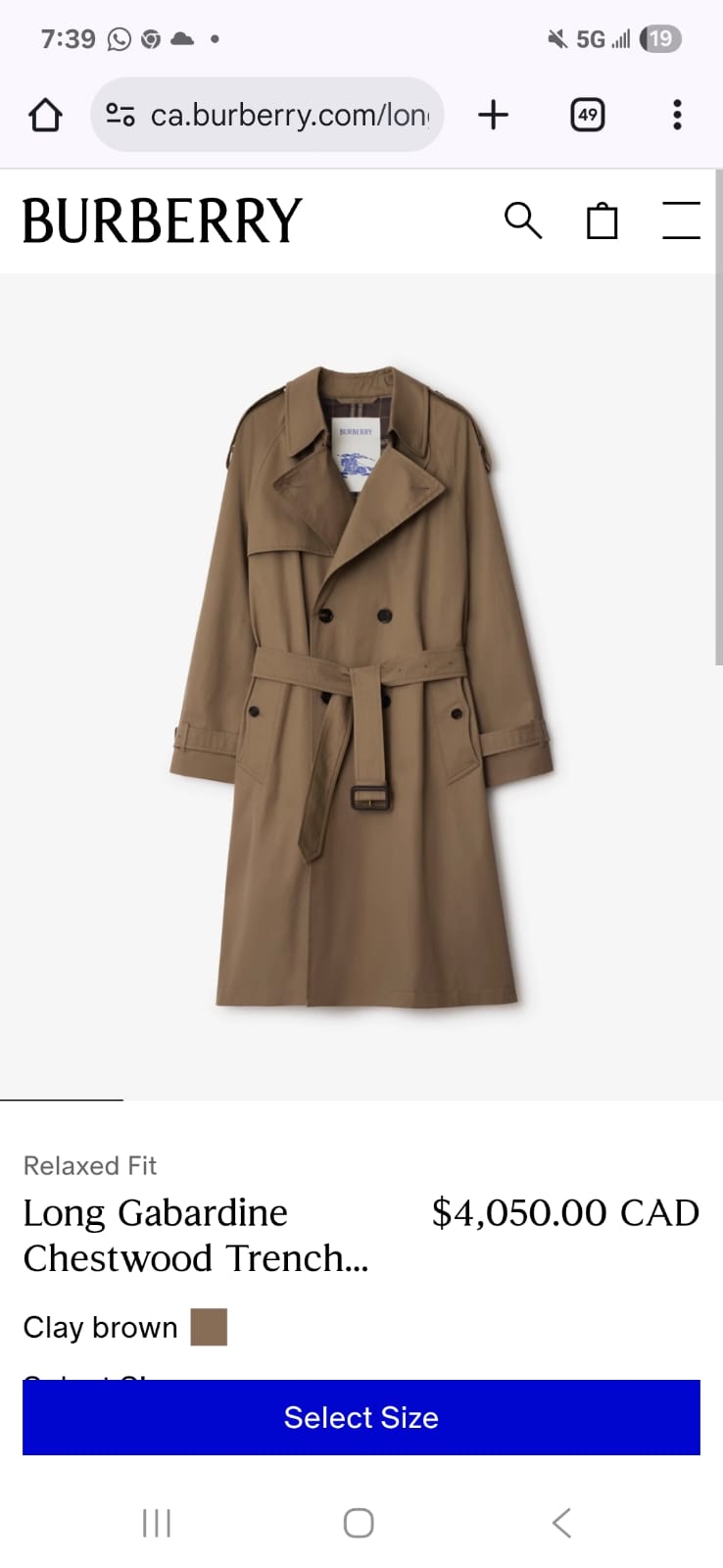Tap the ca.burberry.com address bar
Screen dimensions: 723x1568
click(284, 116)
